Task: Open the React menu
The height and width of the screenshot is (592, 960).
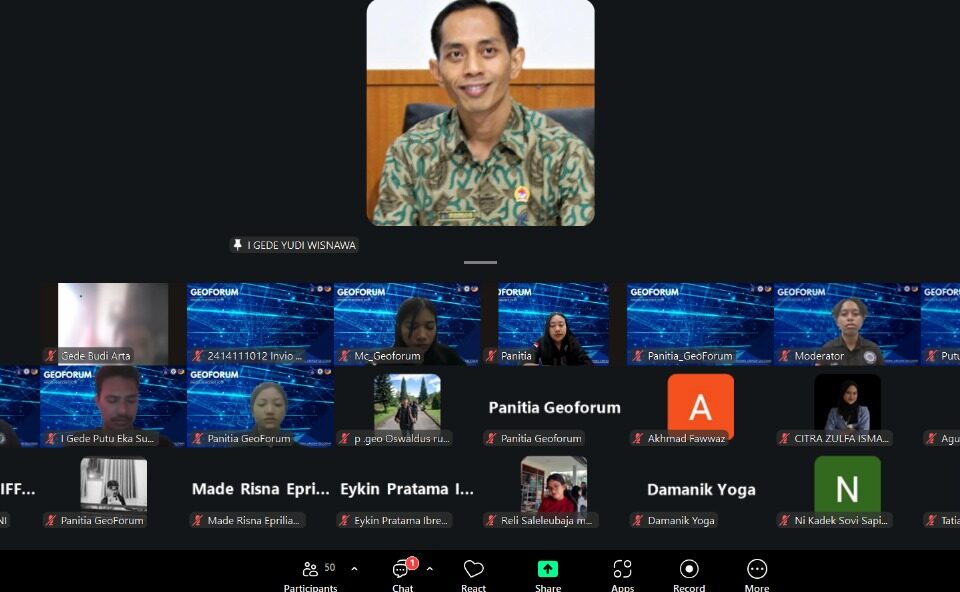Action: (474, 573)
